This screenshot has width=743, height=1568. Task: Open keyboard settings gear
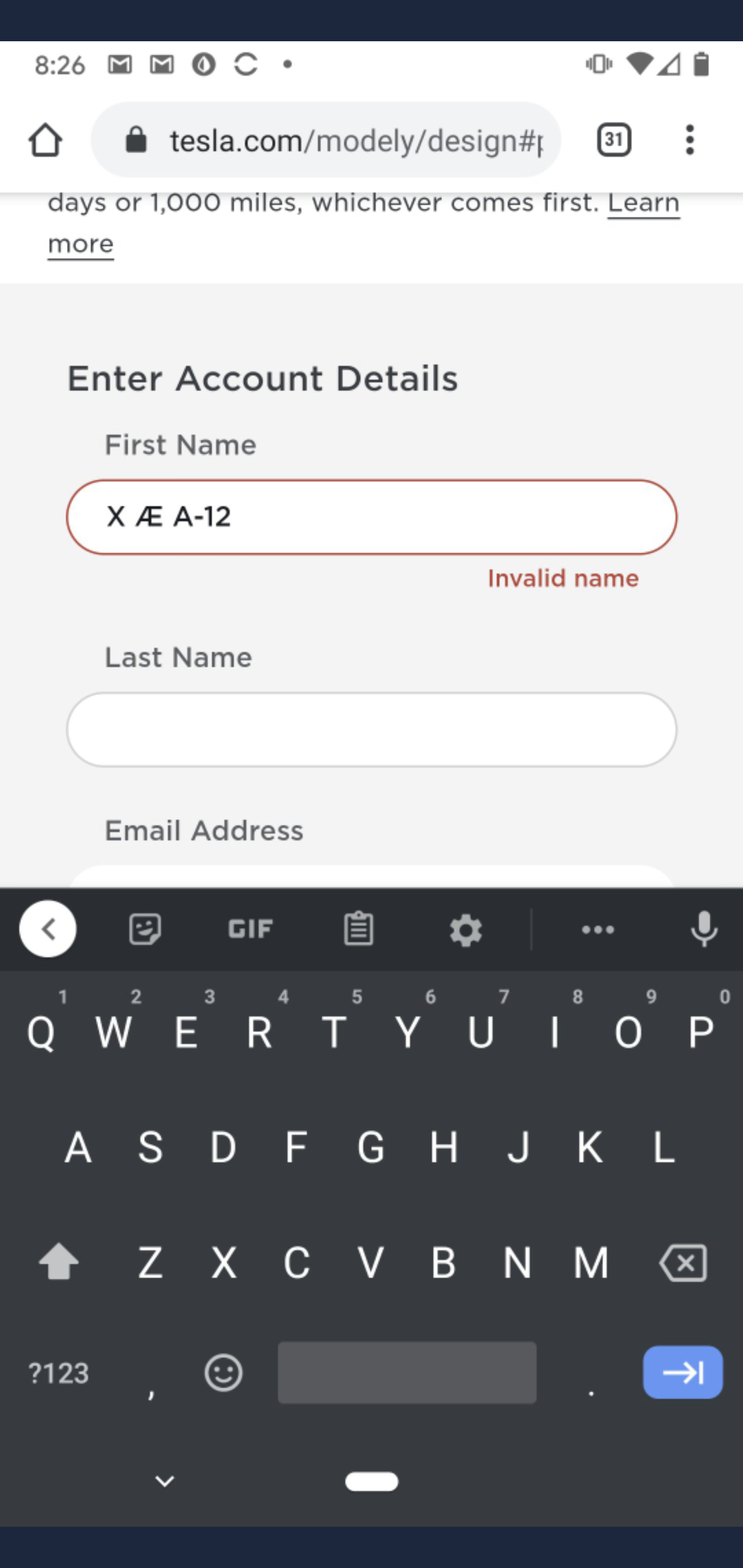tap(466, 930)
